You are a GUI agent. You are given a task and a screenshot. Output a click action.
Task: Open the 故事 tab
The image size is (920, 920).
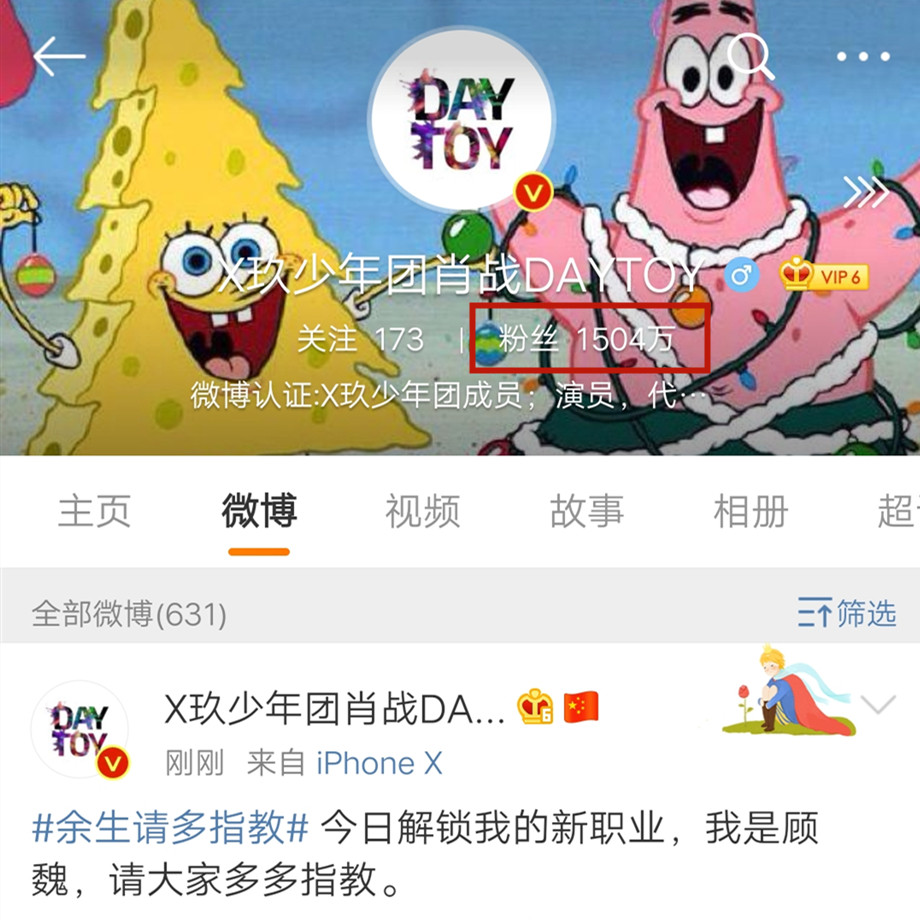tap(587, 511)
